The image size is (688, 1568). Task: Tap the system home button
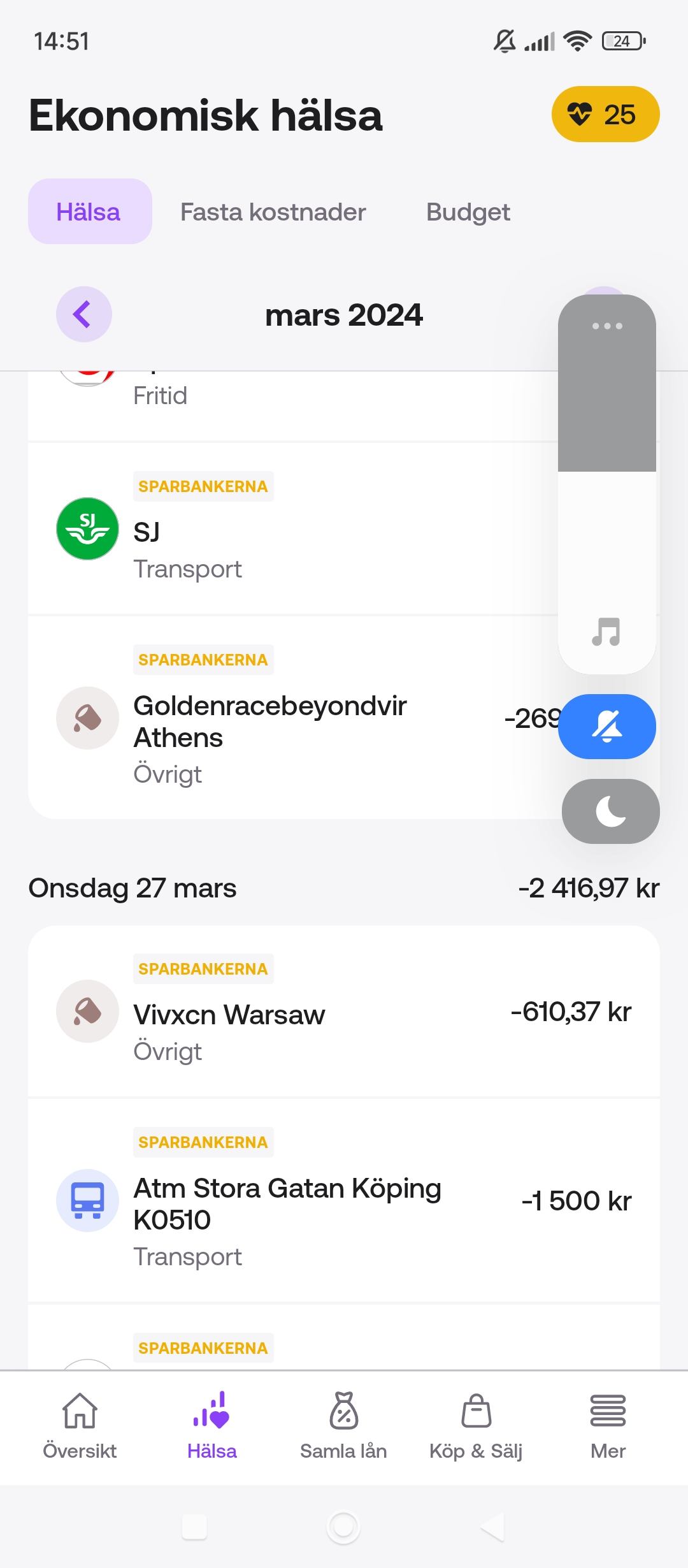point(343,1527)
